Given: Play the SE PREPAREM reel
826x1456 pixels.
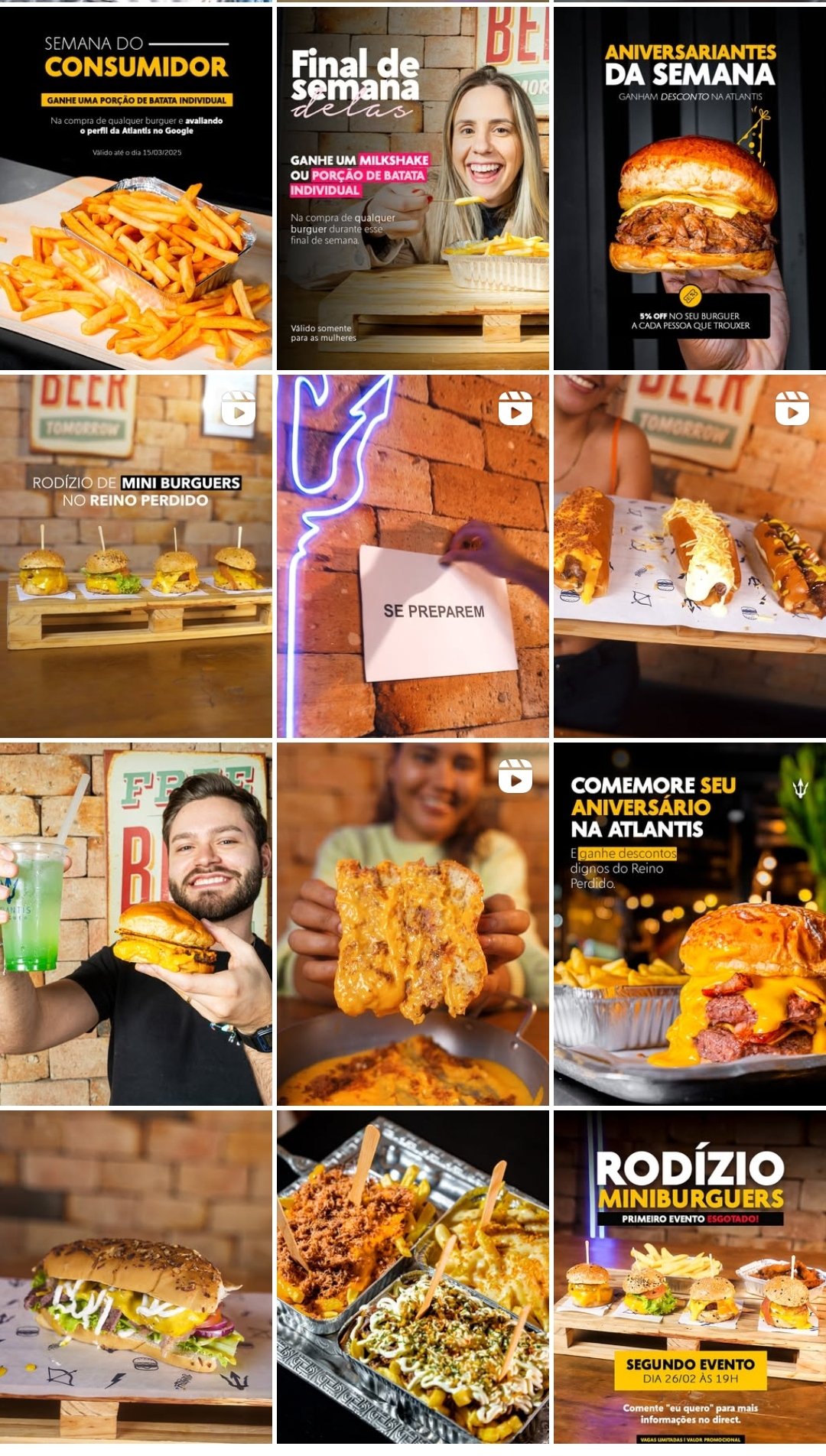Looking at the screenshot, I should 412,556.
